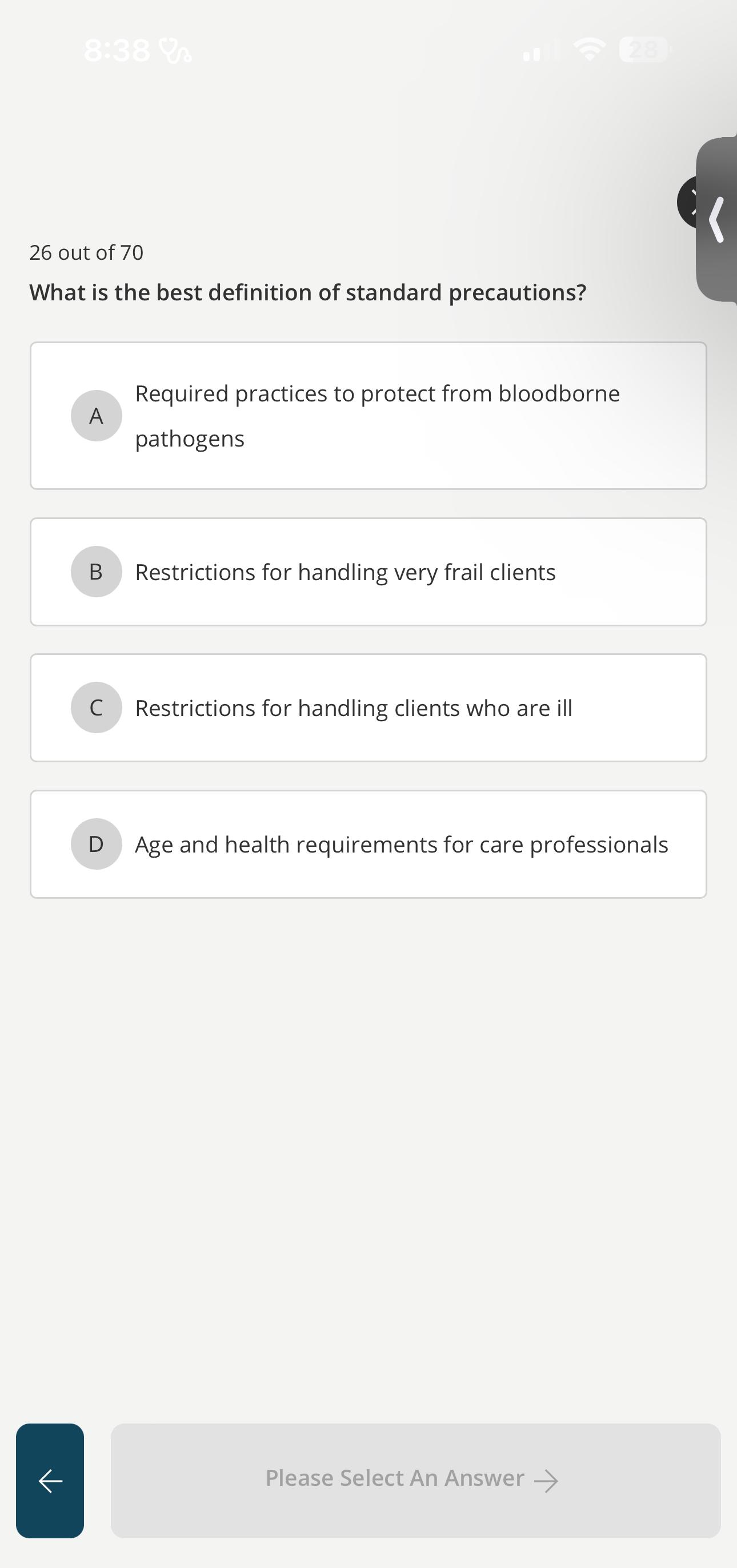Go back with the left arrow button

(x=50, y=1480)
